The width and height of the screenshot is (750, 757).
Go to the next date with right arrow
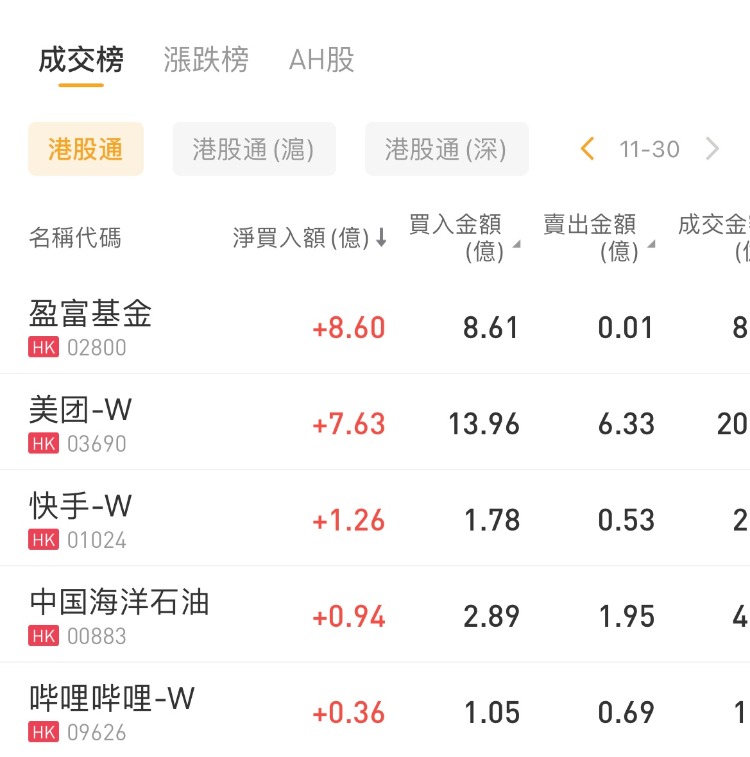[712, 149]
